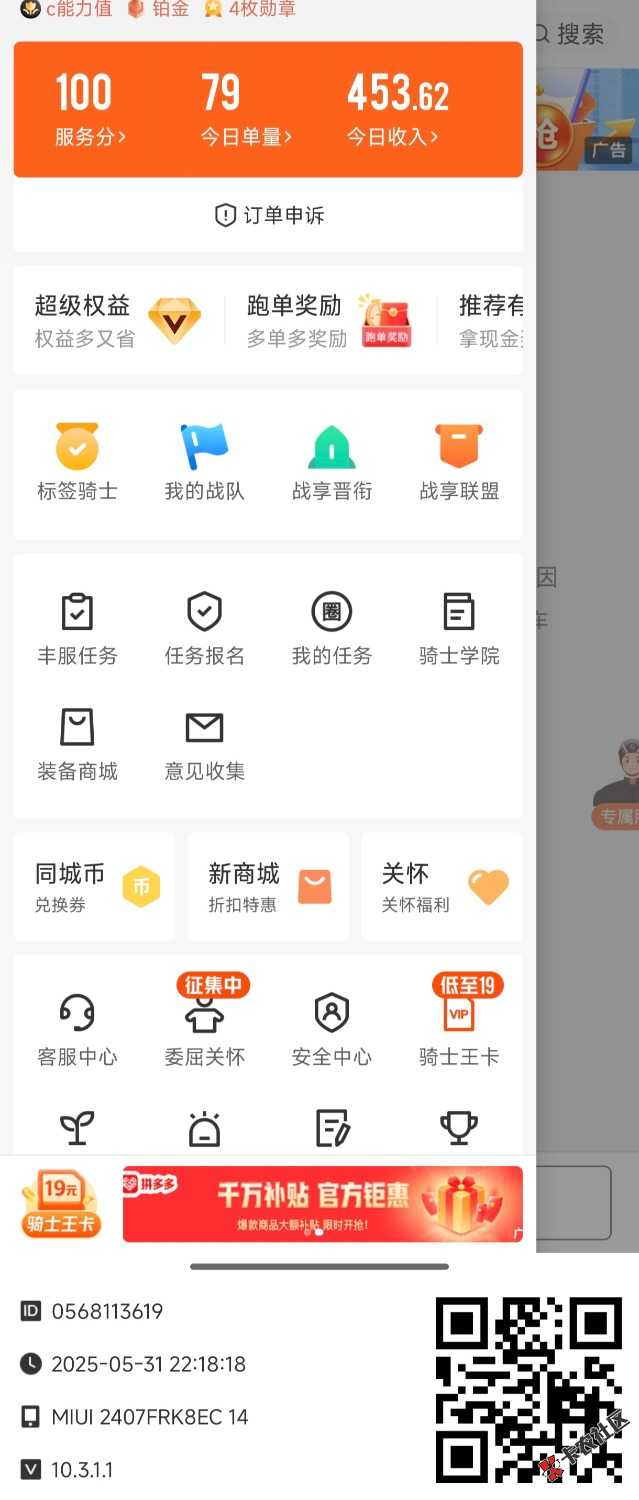639x1500 pixels.
Task: Open 战享联盟
Action: (x=459, y=463)
